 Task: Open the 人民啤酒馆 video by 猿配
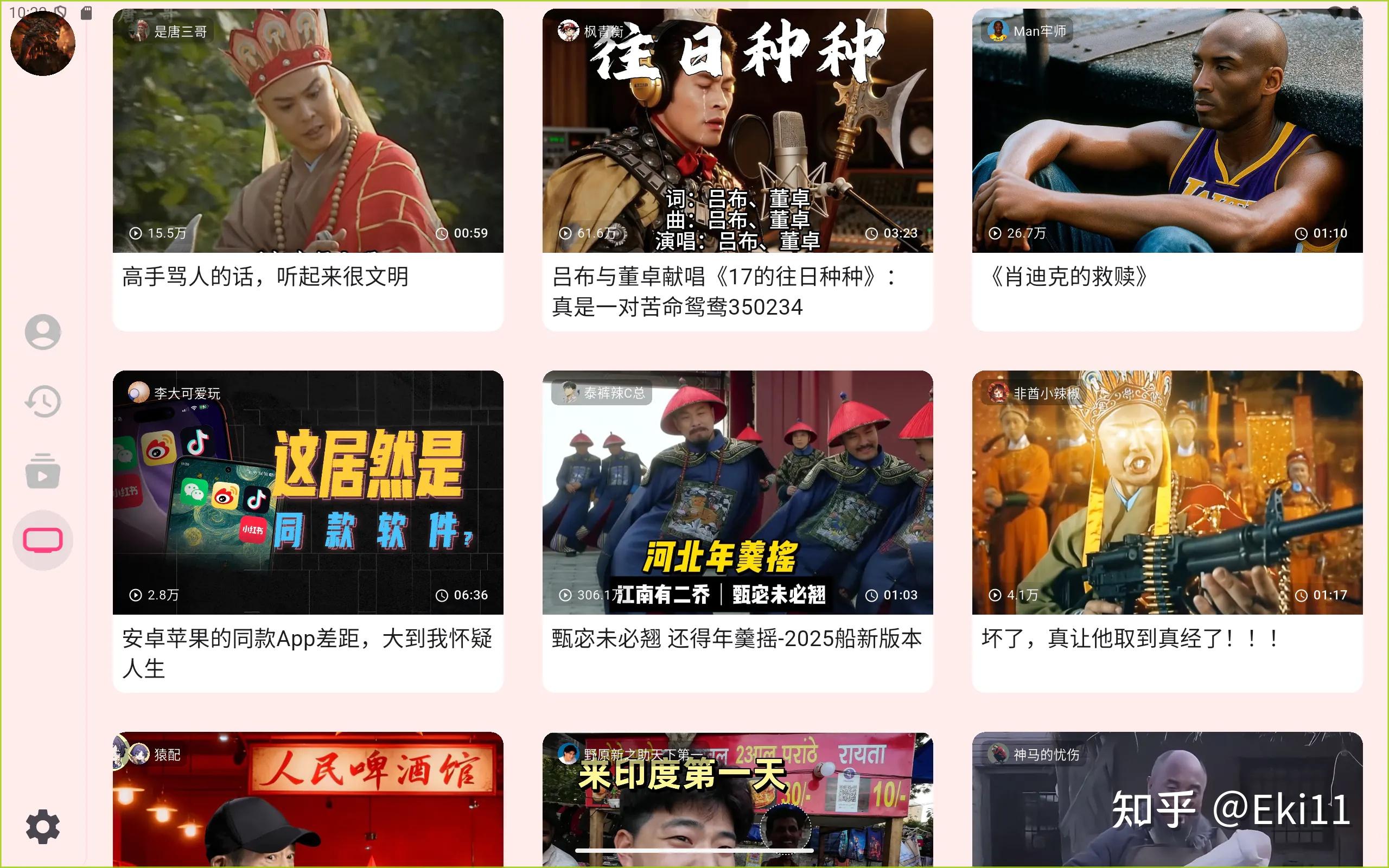[x=308, y=803]
